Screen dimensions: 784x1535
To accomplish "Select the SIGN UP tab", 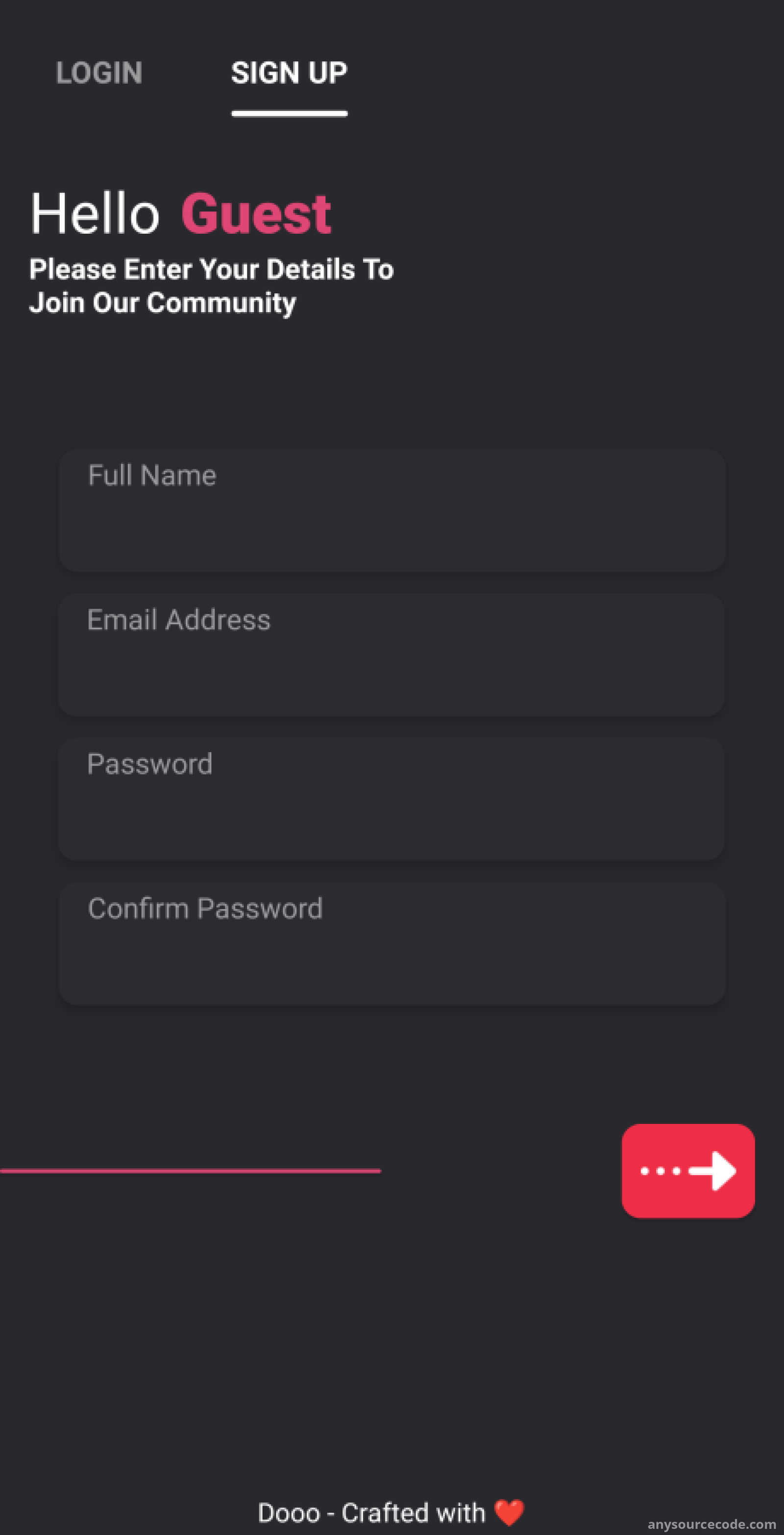I will (x=289, y=74).
